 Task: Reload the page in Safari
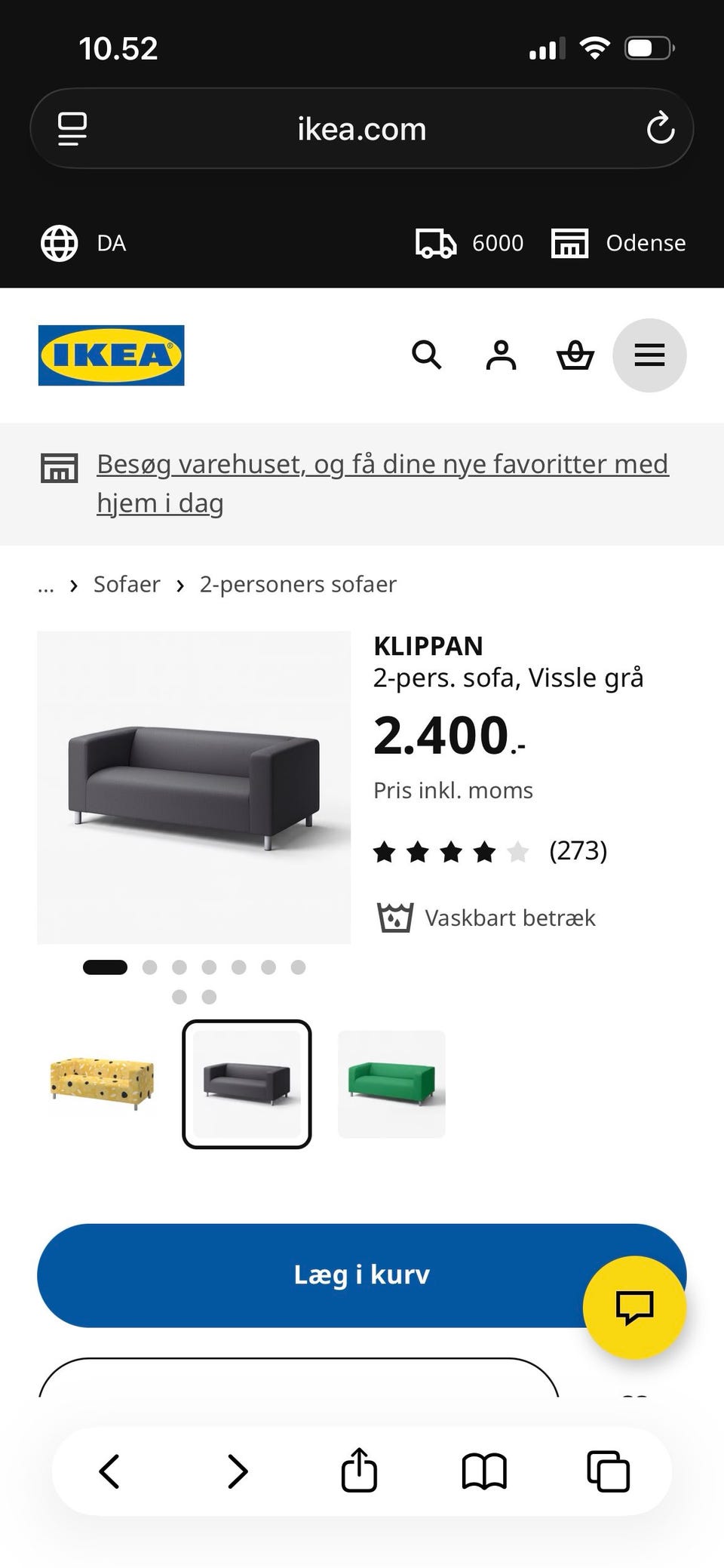tap(660, 128)
